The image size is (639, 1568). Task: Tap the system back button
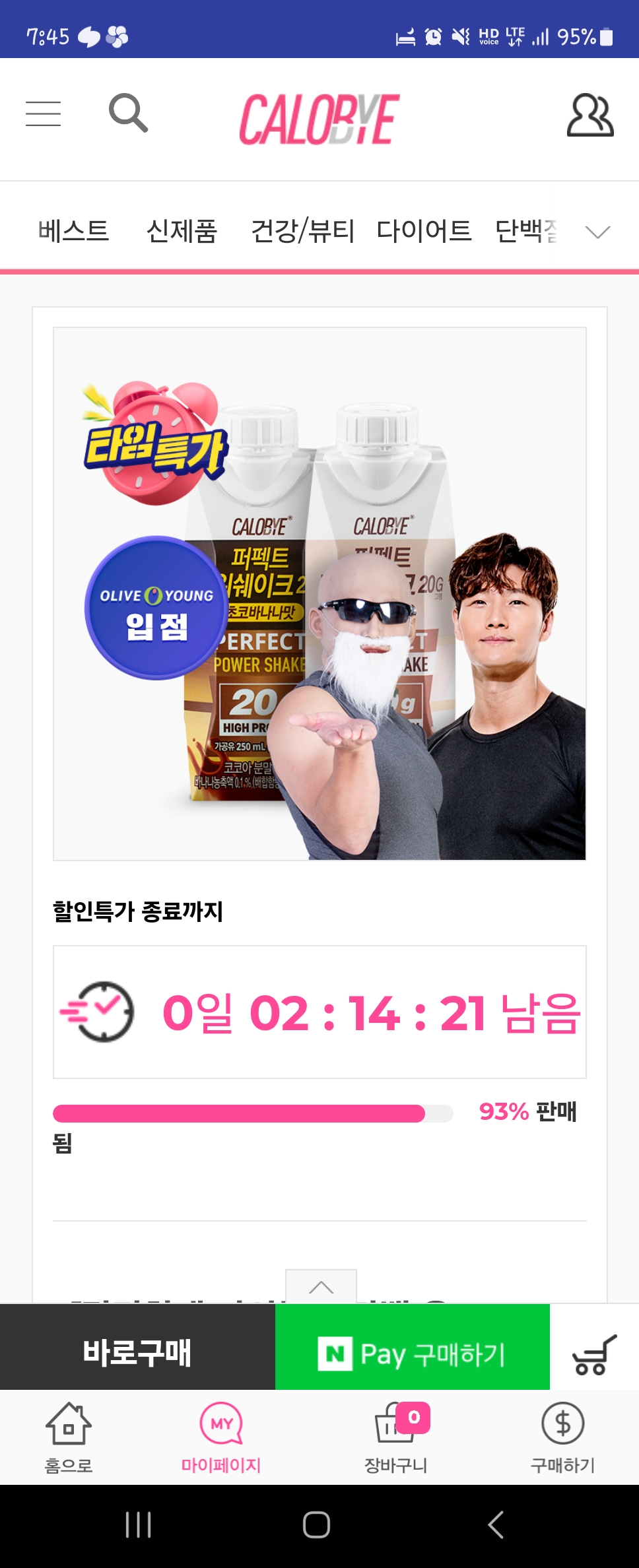pos(496,1524)
